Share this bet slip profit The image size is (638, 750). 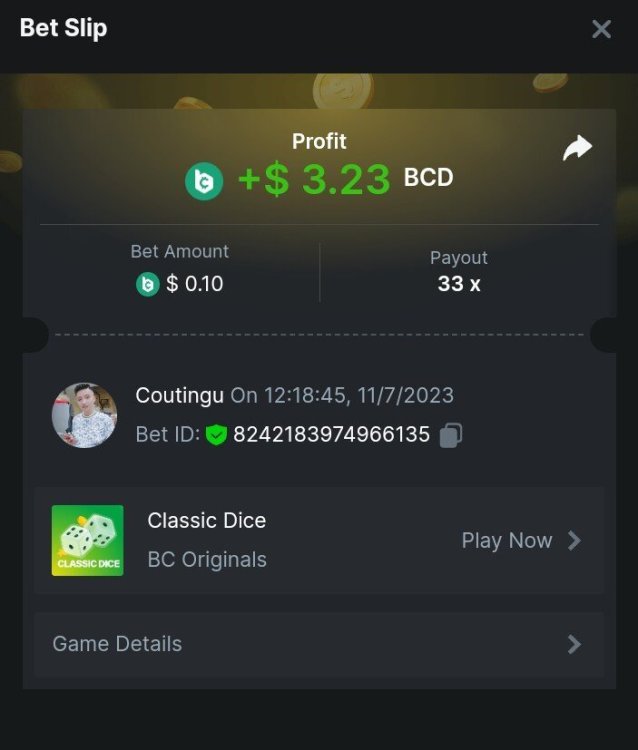[x=577, y=149]
